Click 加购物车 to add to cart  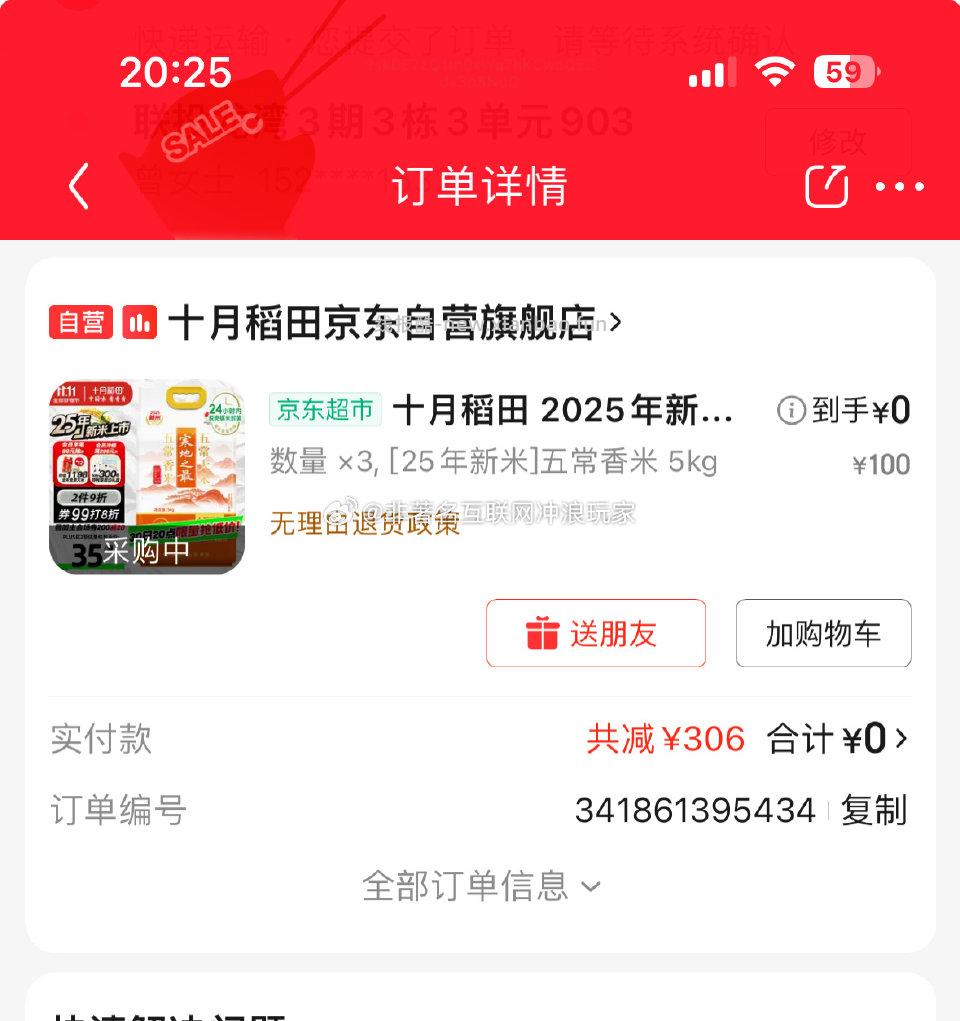point(823,632)
